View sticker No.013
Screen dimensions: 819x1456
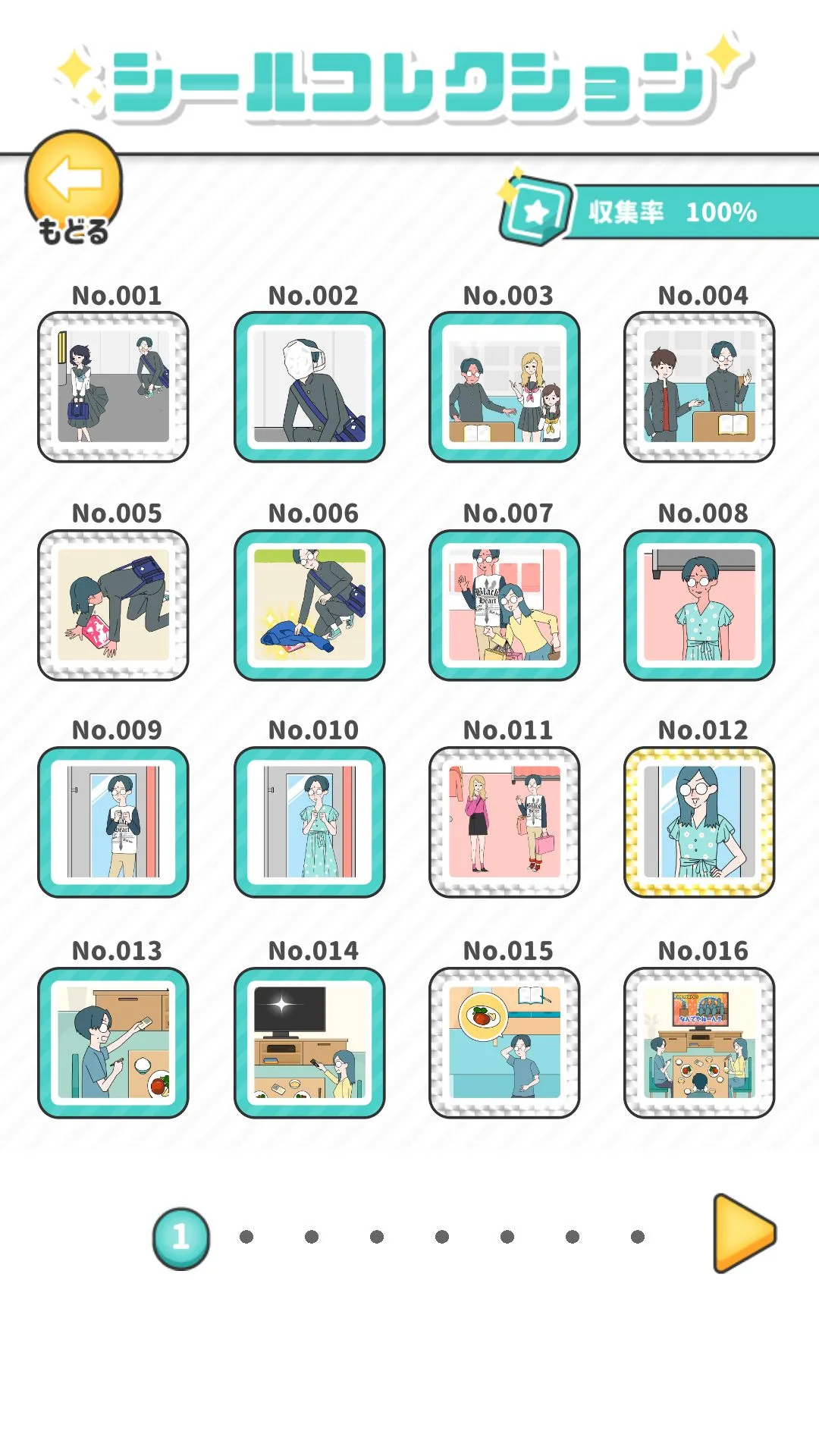coord(114,1042)
